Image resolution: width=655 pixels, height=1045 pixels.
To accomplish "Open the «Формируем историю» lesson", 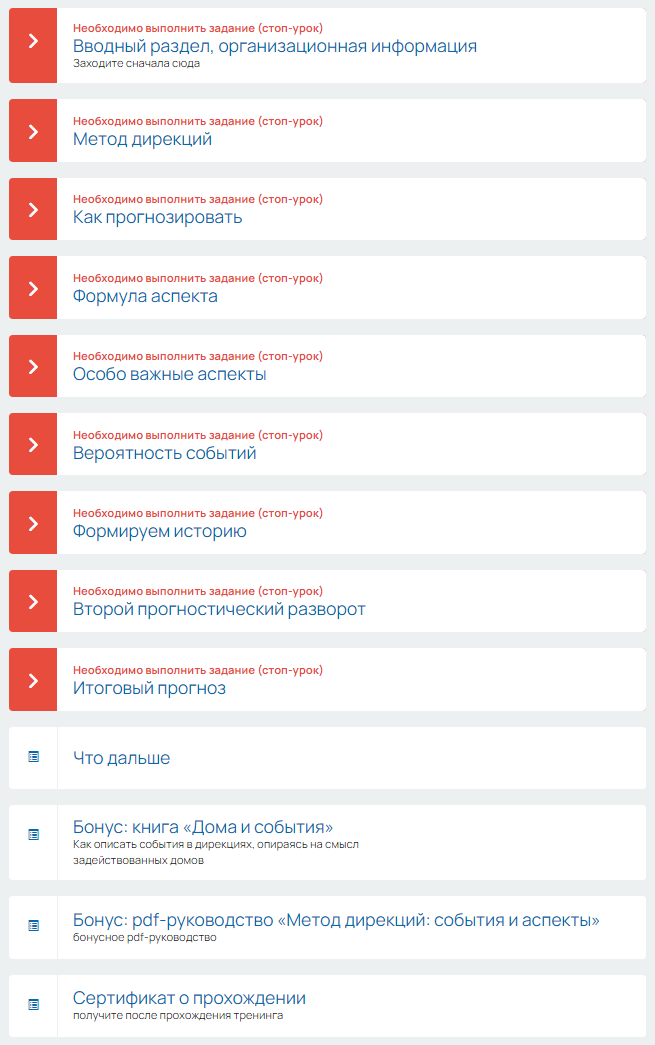I will 159,531.
